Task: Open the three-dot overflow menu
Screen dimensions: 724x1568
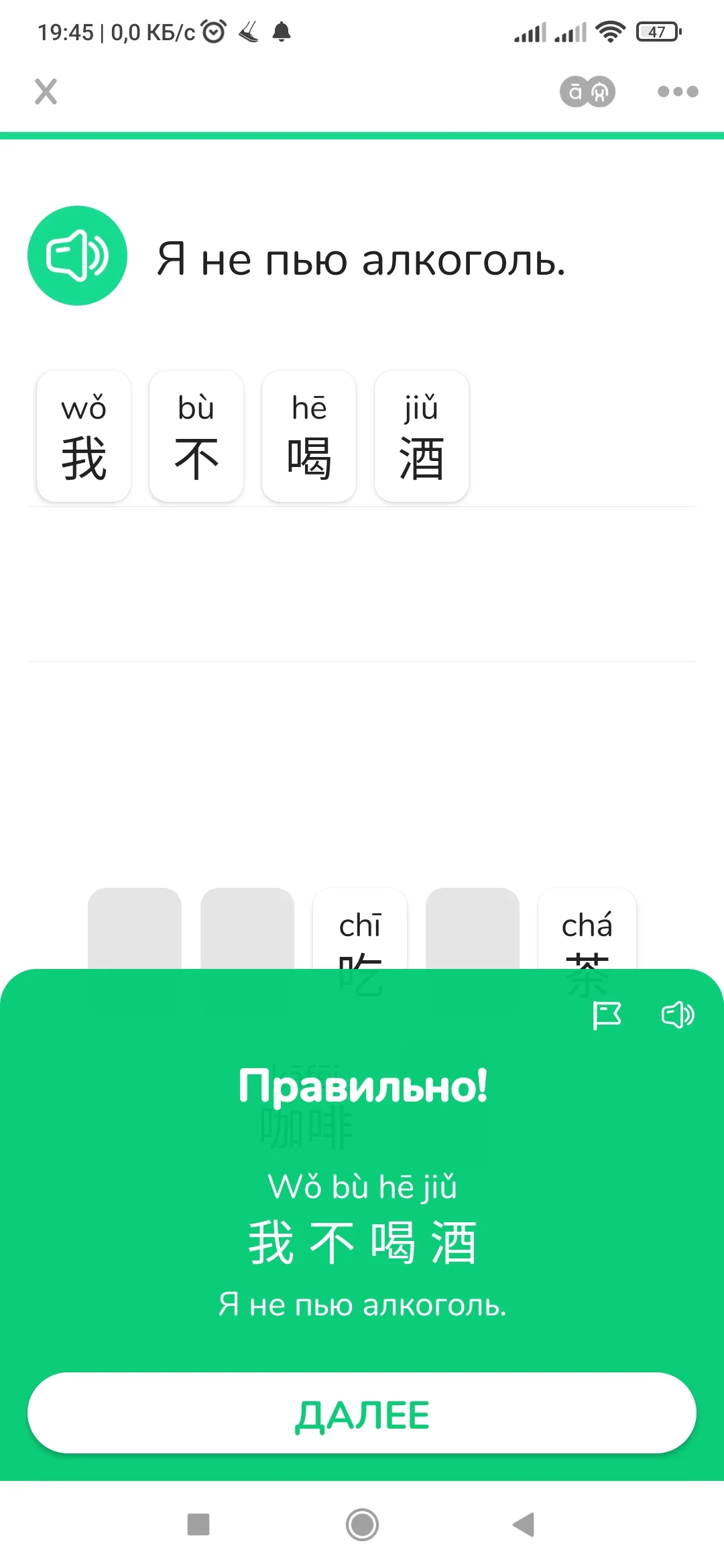Action: 678,92
